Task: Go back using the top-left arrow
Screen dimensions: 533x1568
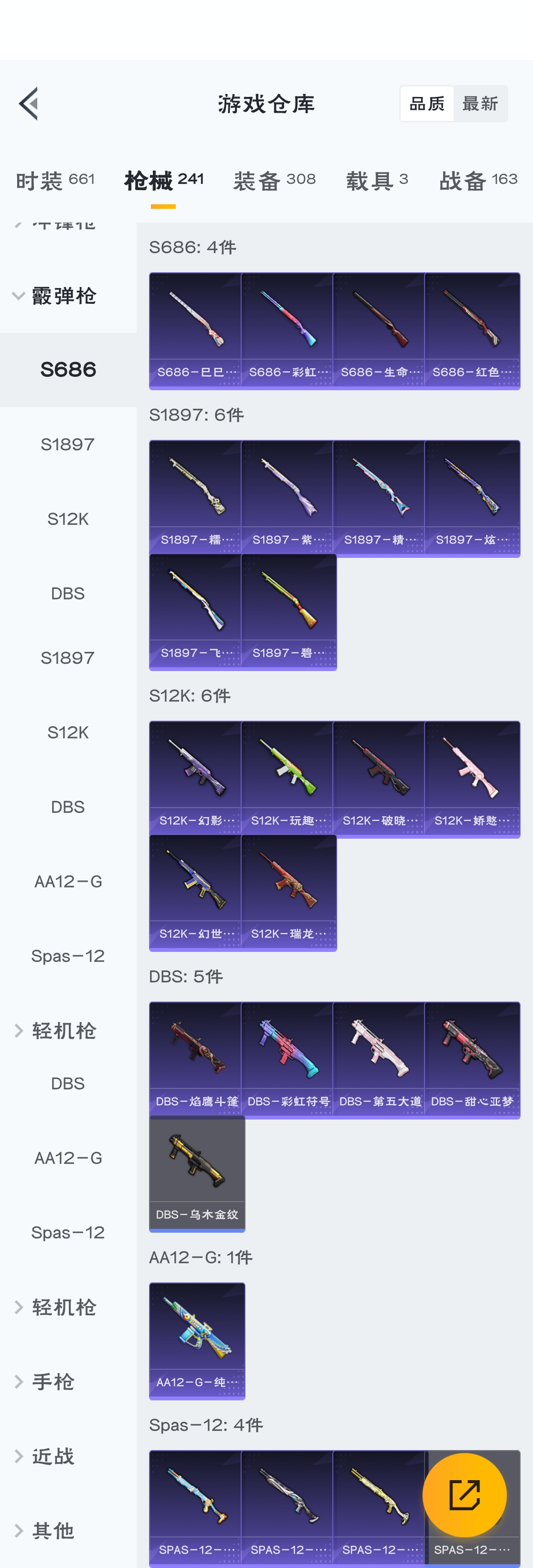Action: (x=29, y=104)
